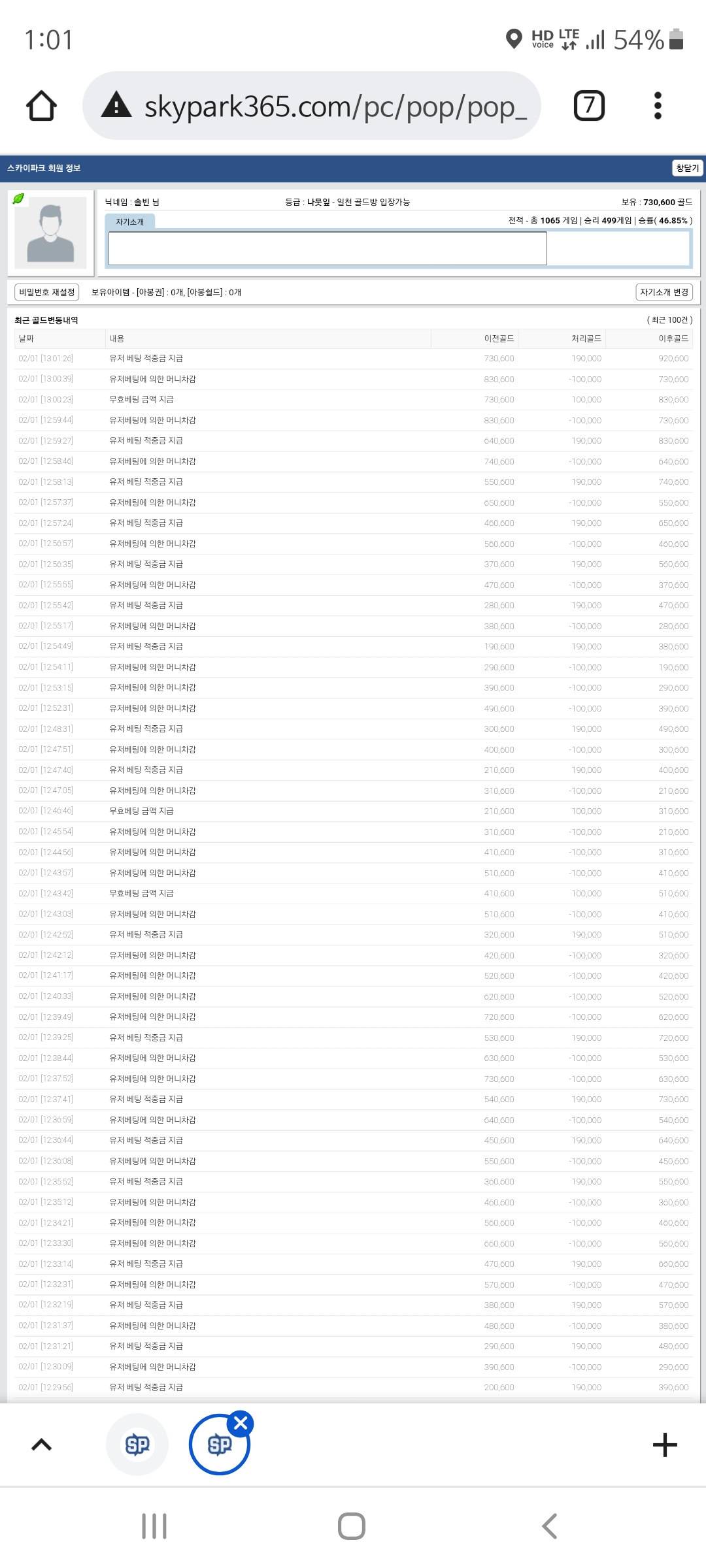Close the current SP tab

pos(241,1423)
